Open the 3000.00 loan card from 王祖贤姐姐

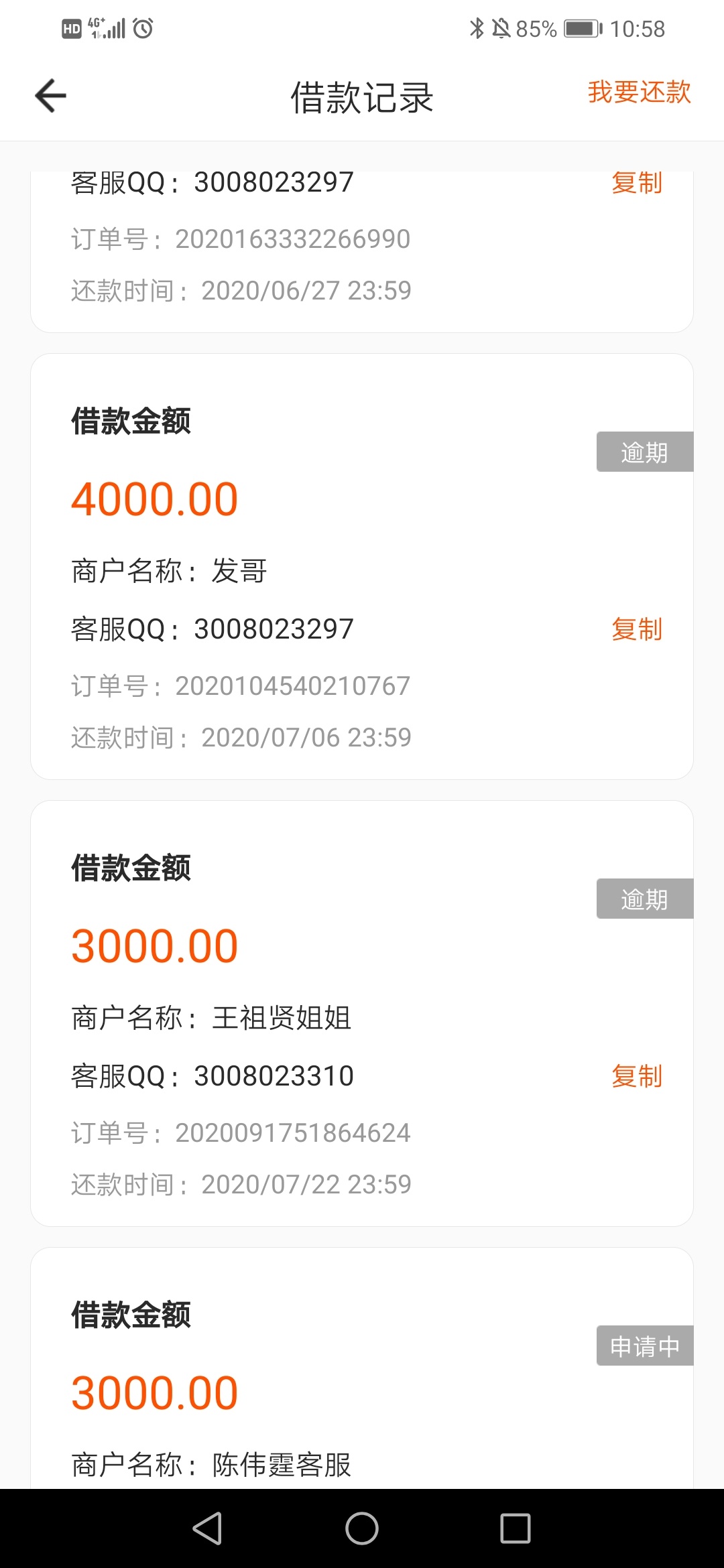point(362,1013)
